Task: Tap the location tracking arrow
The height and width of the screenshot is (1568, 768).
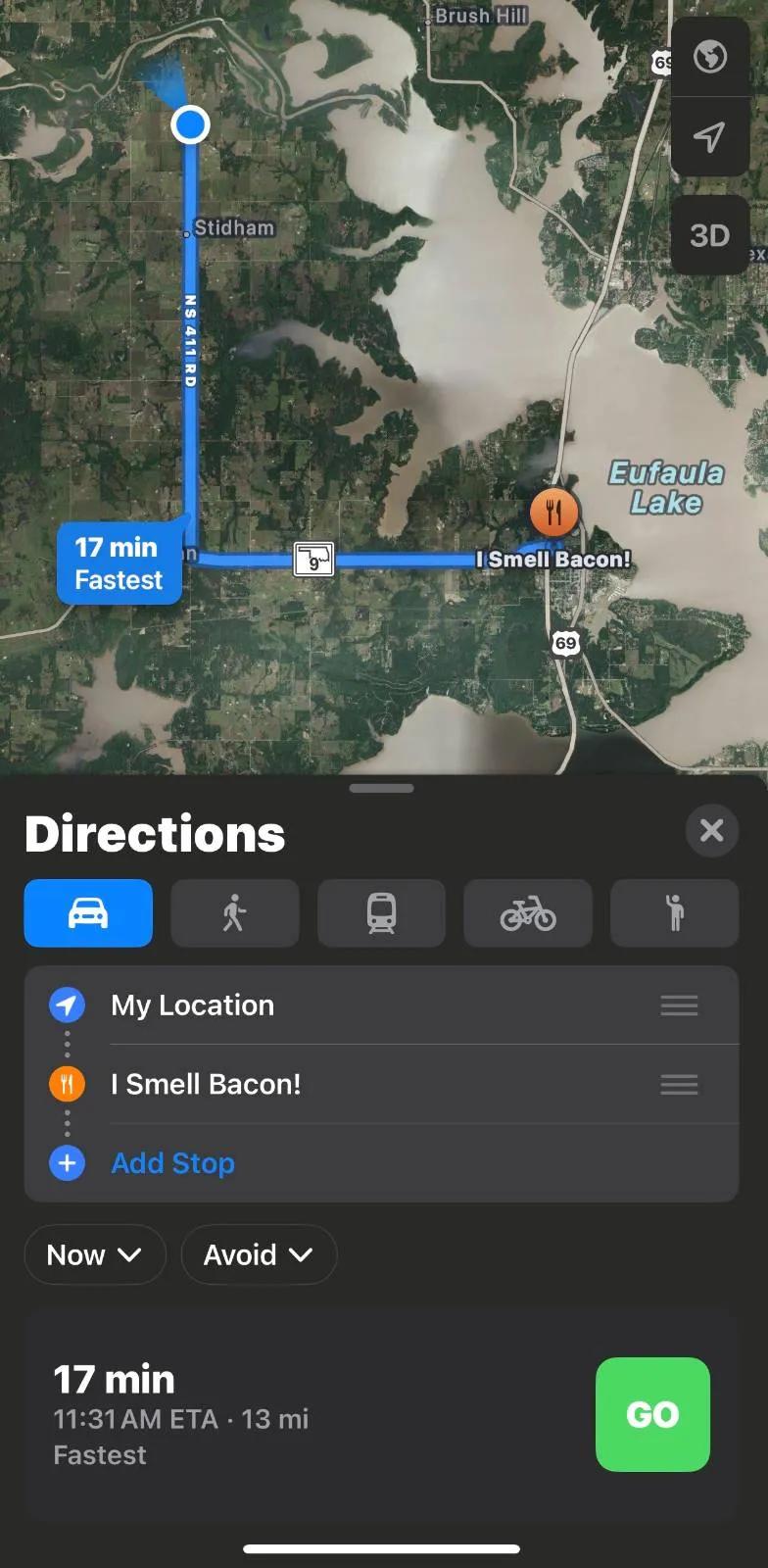Action: point(709,137)
